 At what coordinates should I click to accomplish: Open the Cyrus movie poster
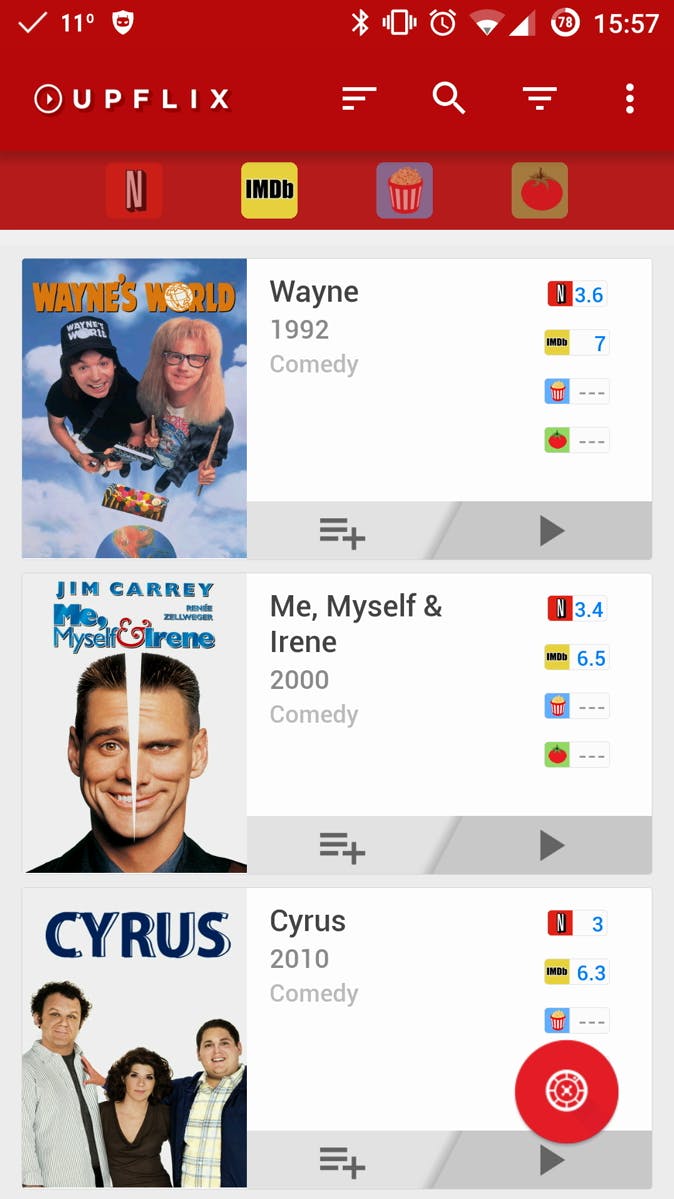tap(134, 1037)
